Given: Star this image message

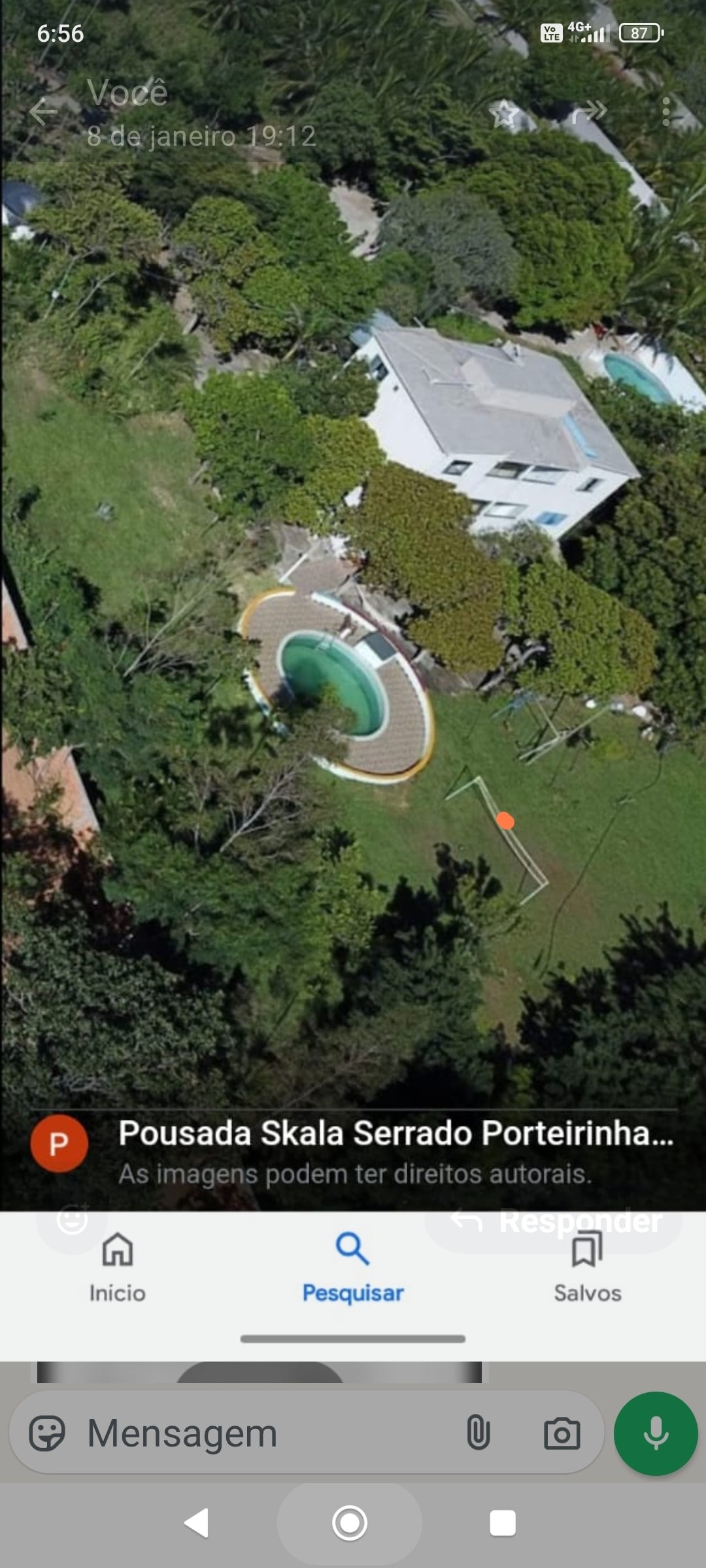Looking at the screenshot, I should point(504,114).
